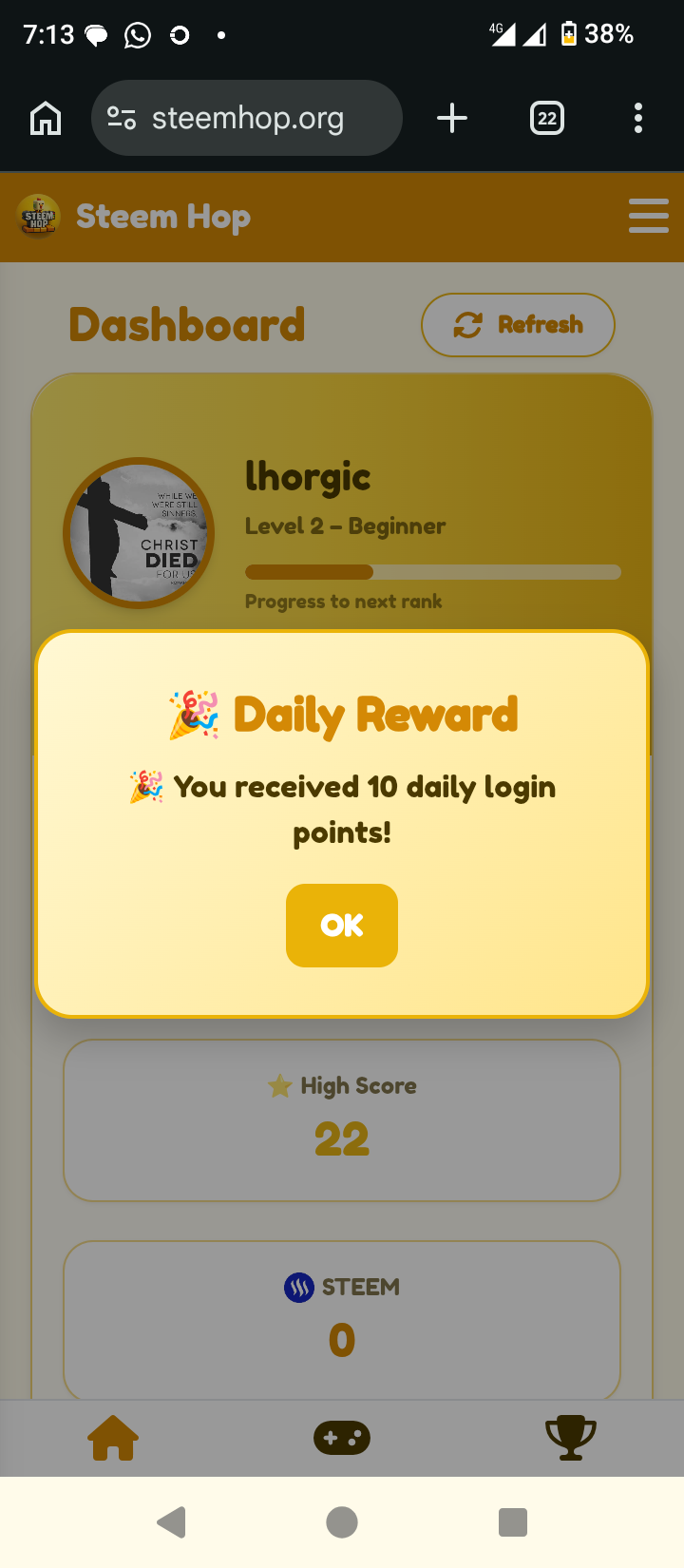Screen dimensions: 684x1568
Task: Open the trophy leaderboard tab
Action: [x=570, y=1437]
